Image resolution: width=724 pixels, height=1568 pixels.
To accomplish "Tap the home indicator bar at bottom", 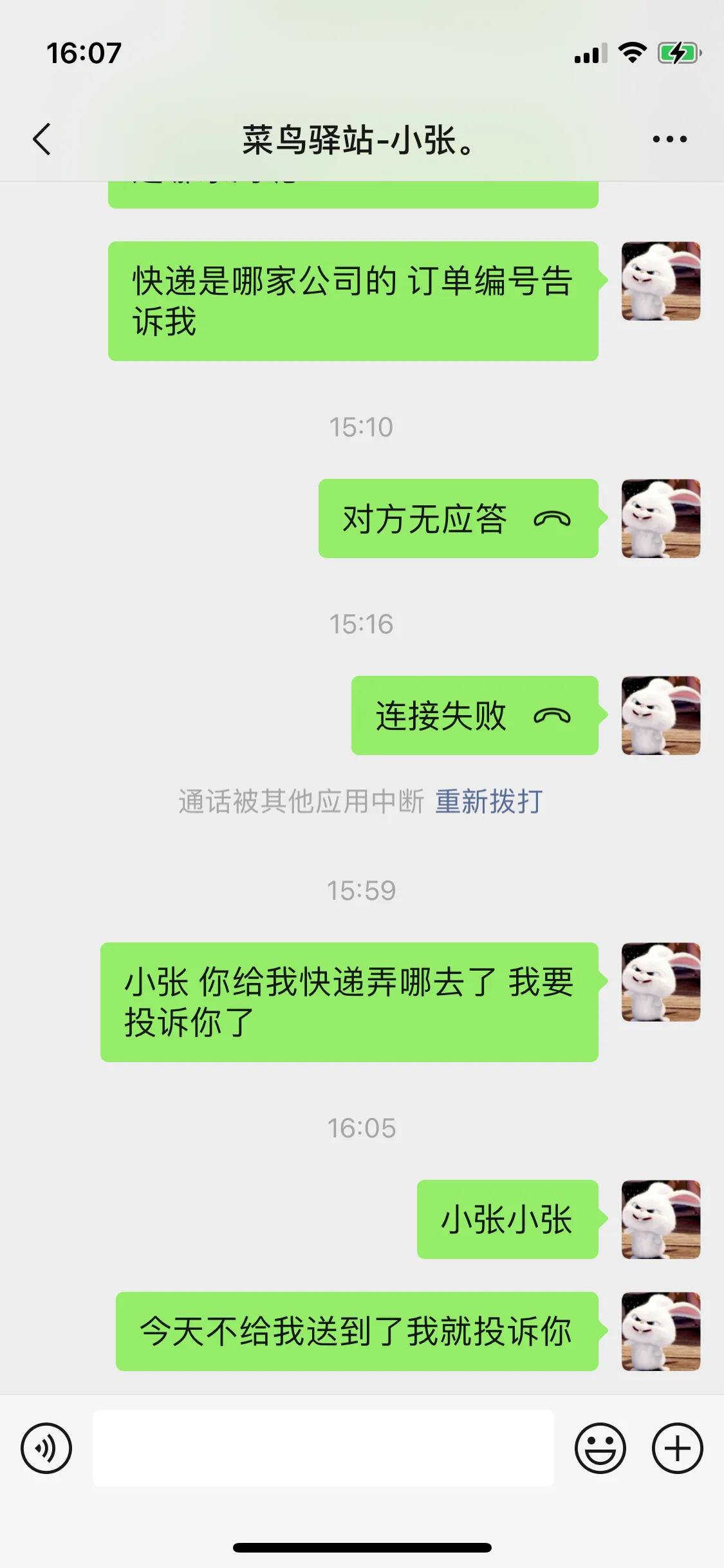I will coord(362,1548).
